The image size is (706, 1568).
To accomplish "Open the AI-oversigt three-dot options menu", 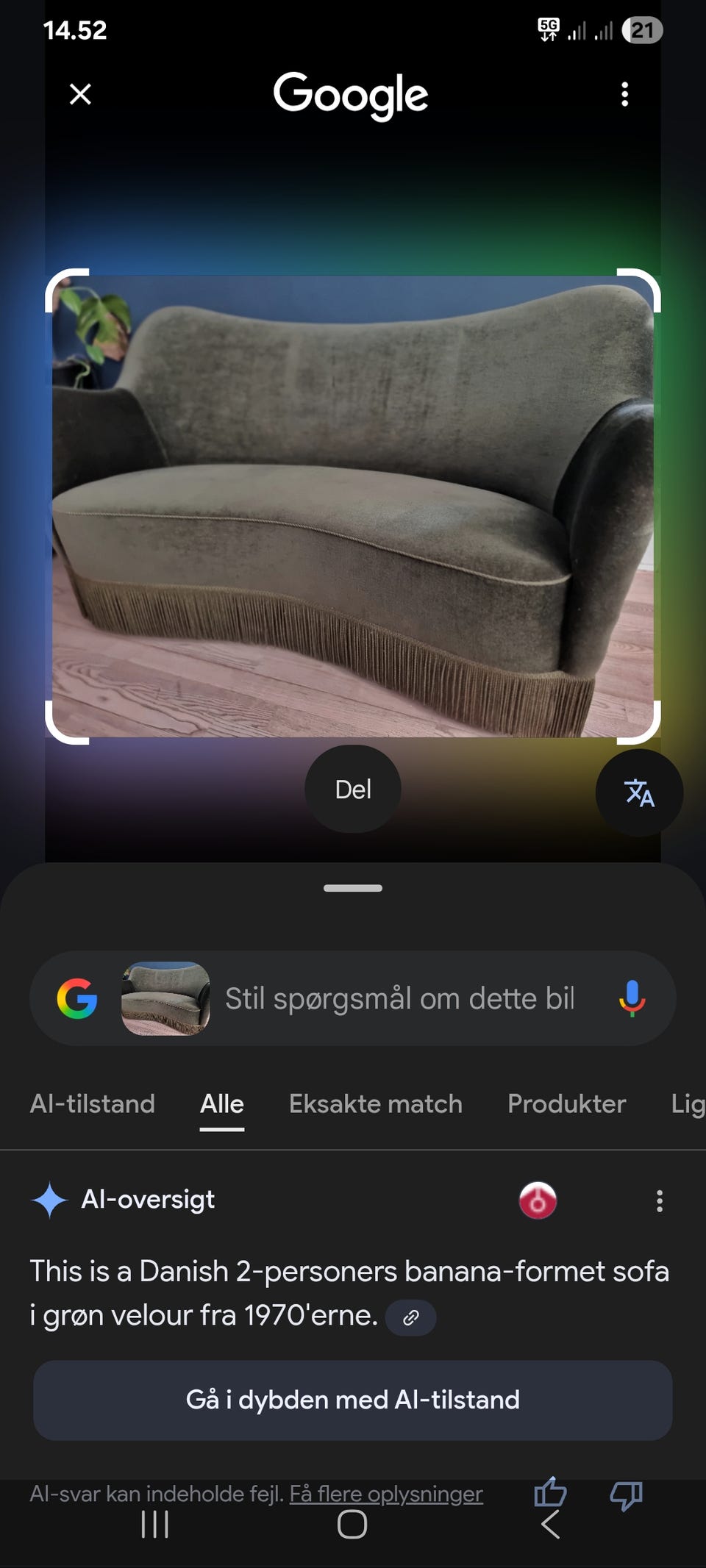I will (x=660, y=1201).
